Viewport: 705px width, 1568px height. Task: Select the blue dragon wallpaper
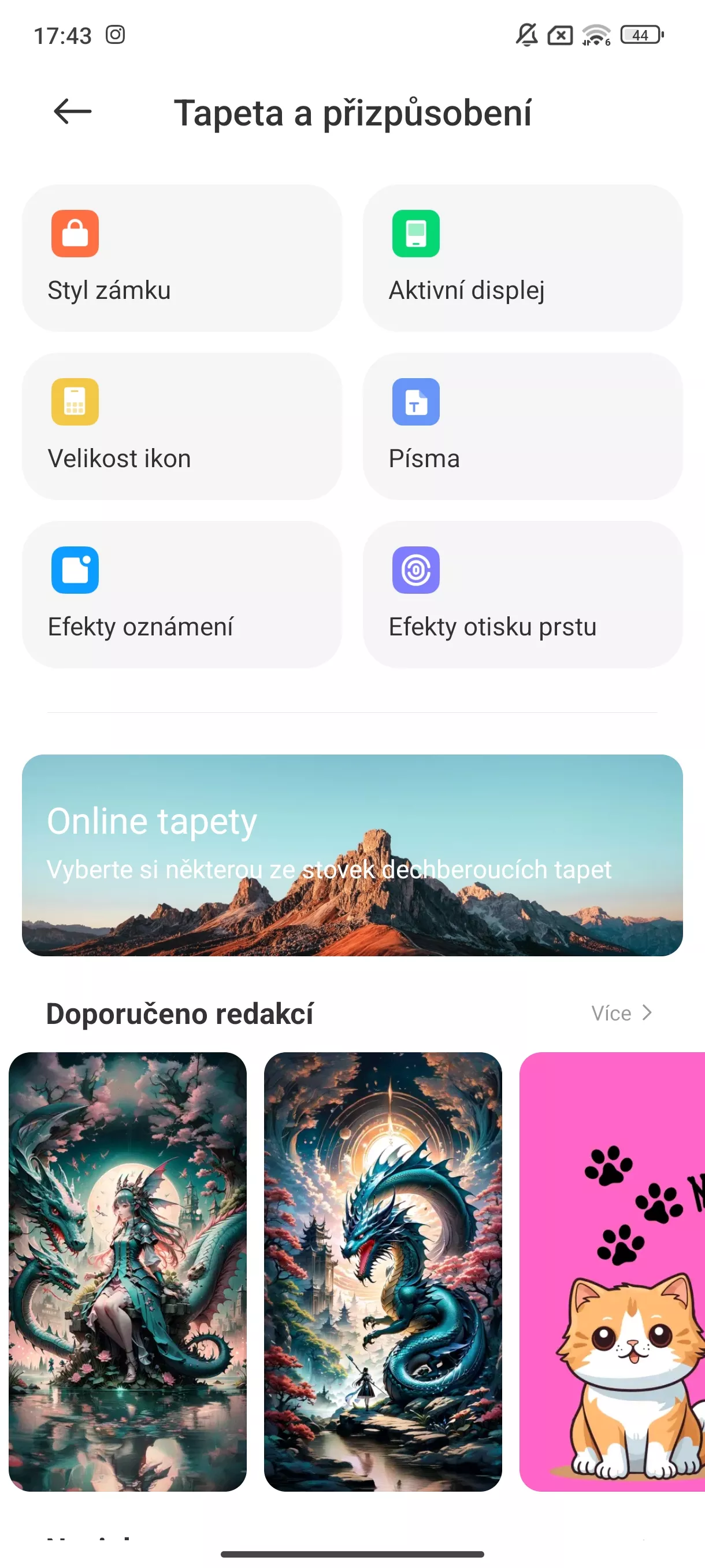[383, 1271]
